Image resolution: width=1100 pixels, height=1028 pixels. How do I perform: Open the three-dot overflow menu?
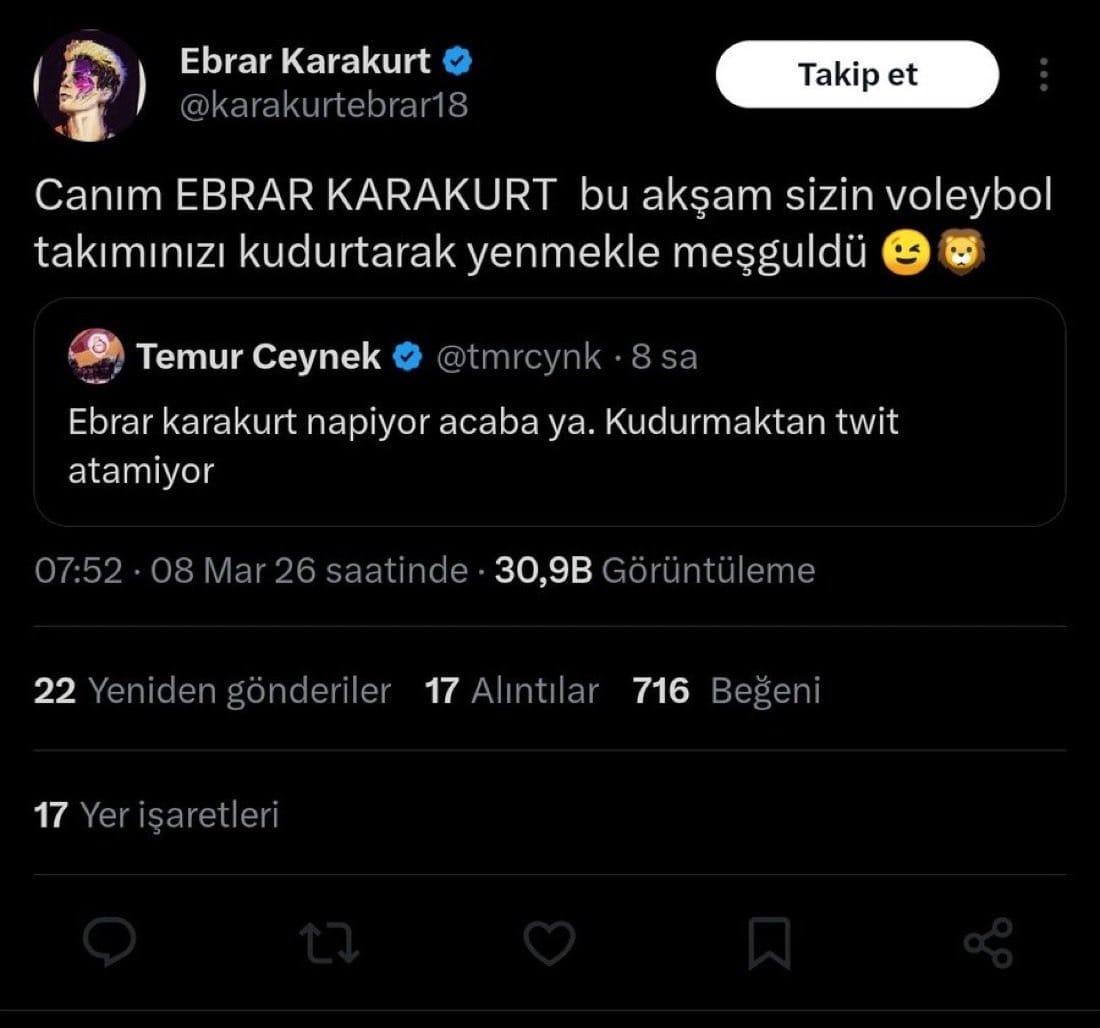pyautogui.click(x=1043, y=75)
